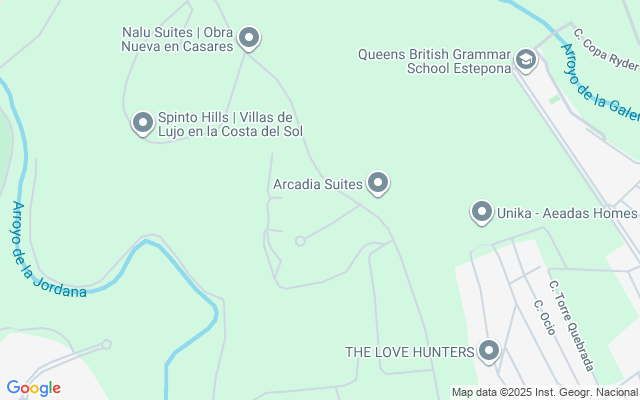The image size is (640, 400).
Task: Select the Unika - Aeadas Homes pin
Action: click(482, 212)
